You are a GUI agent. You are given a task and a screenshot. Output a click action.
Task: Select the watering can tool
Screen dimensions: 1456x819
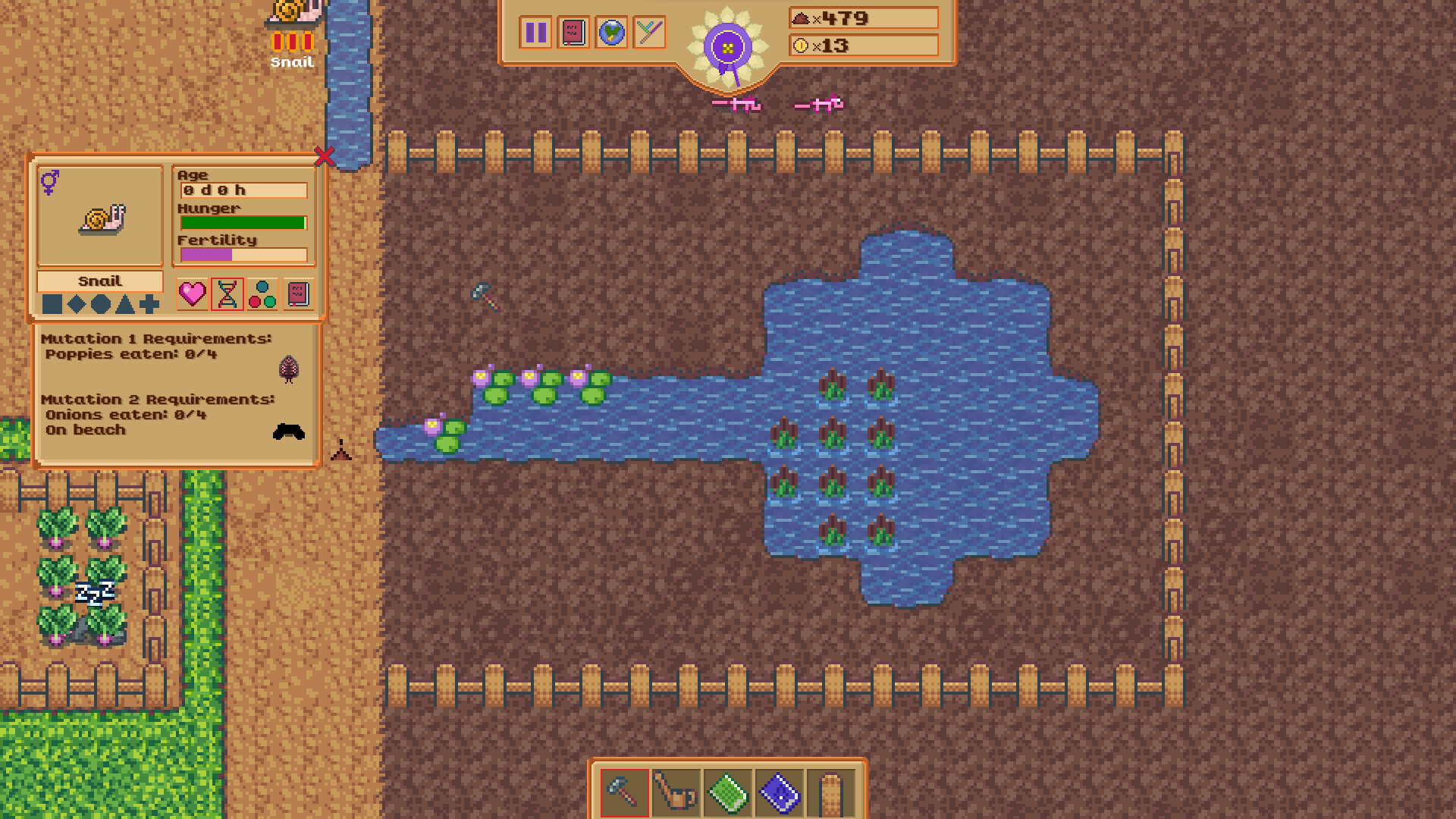676,792
